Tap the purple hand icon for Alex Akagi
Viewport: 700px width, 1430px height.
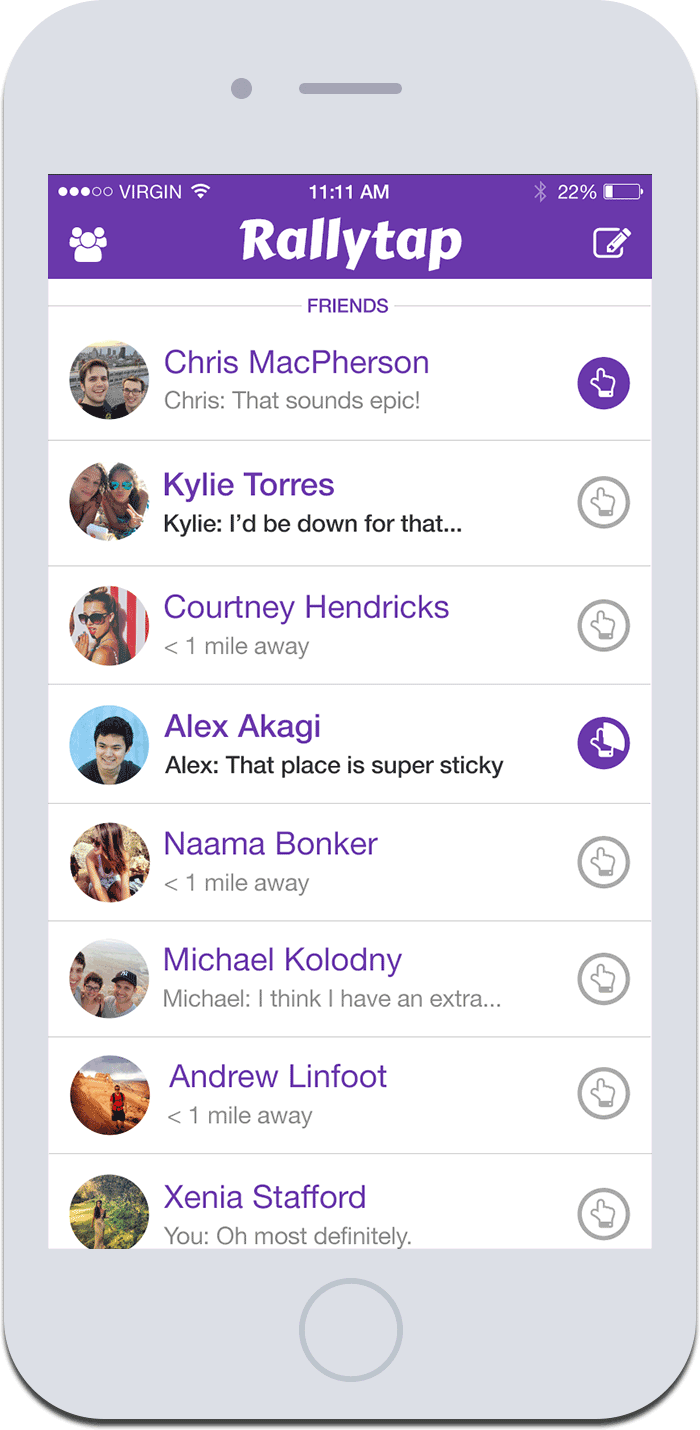603,744
